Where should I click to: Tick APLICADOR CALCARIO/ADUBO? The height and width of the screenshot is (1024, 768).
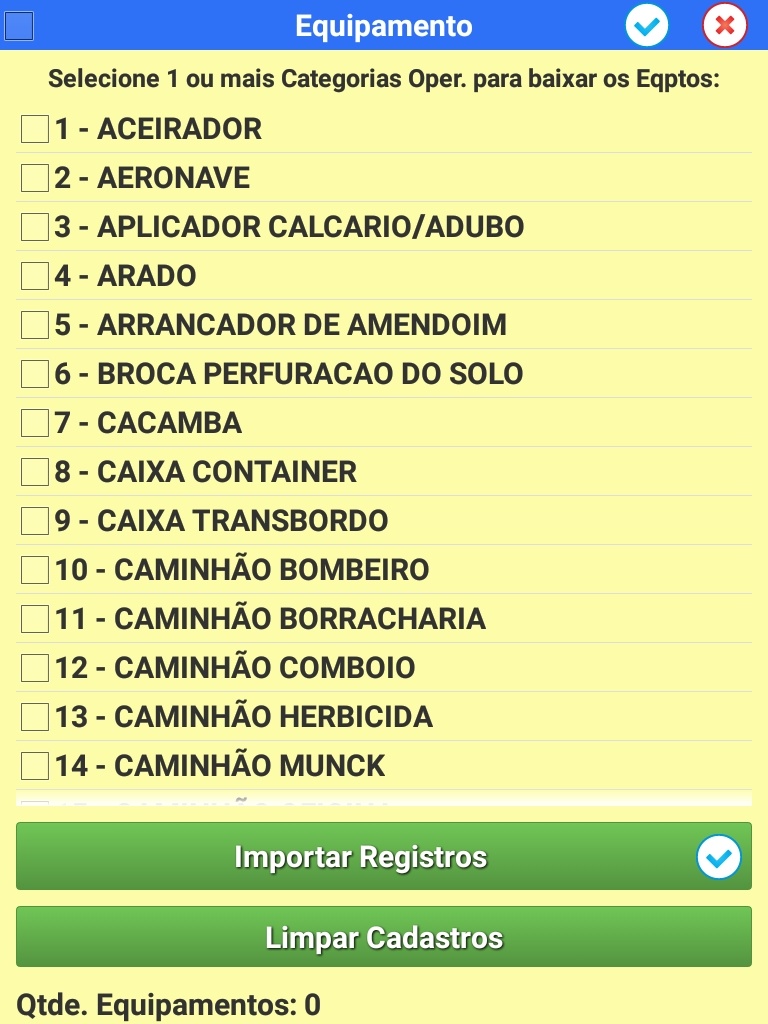pyautogui.click(x=35, y=227)
